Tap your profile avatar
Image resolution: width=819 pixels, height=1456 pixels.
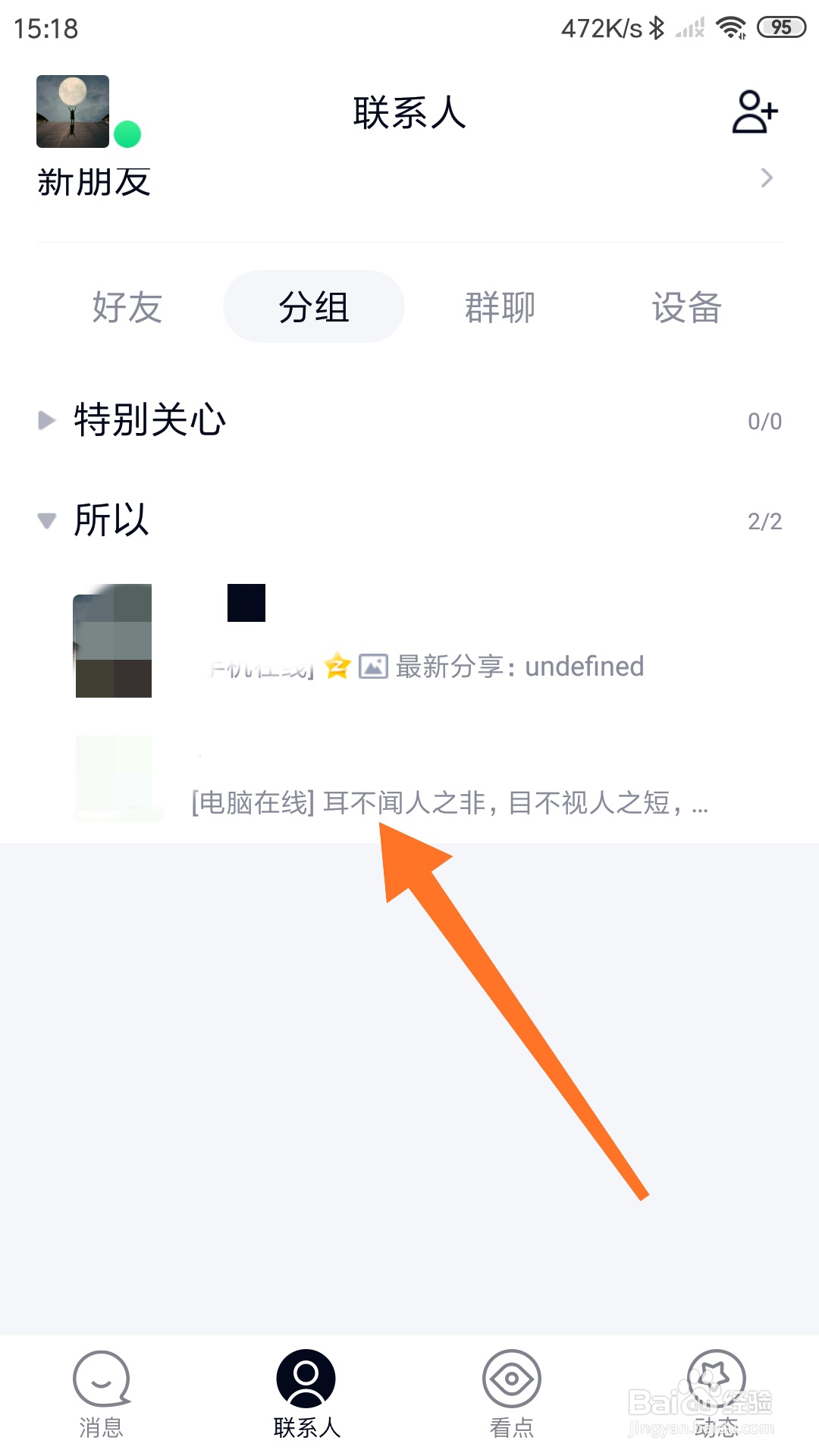pos(72,110)
